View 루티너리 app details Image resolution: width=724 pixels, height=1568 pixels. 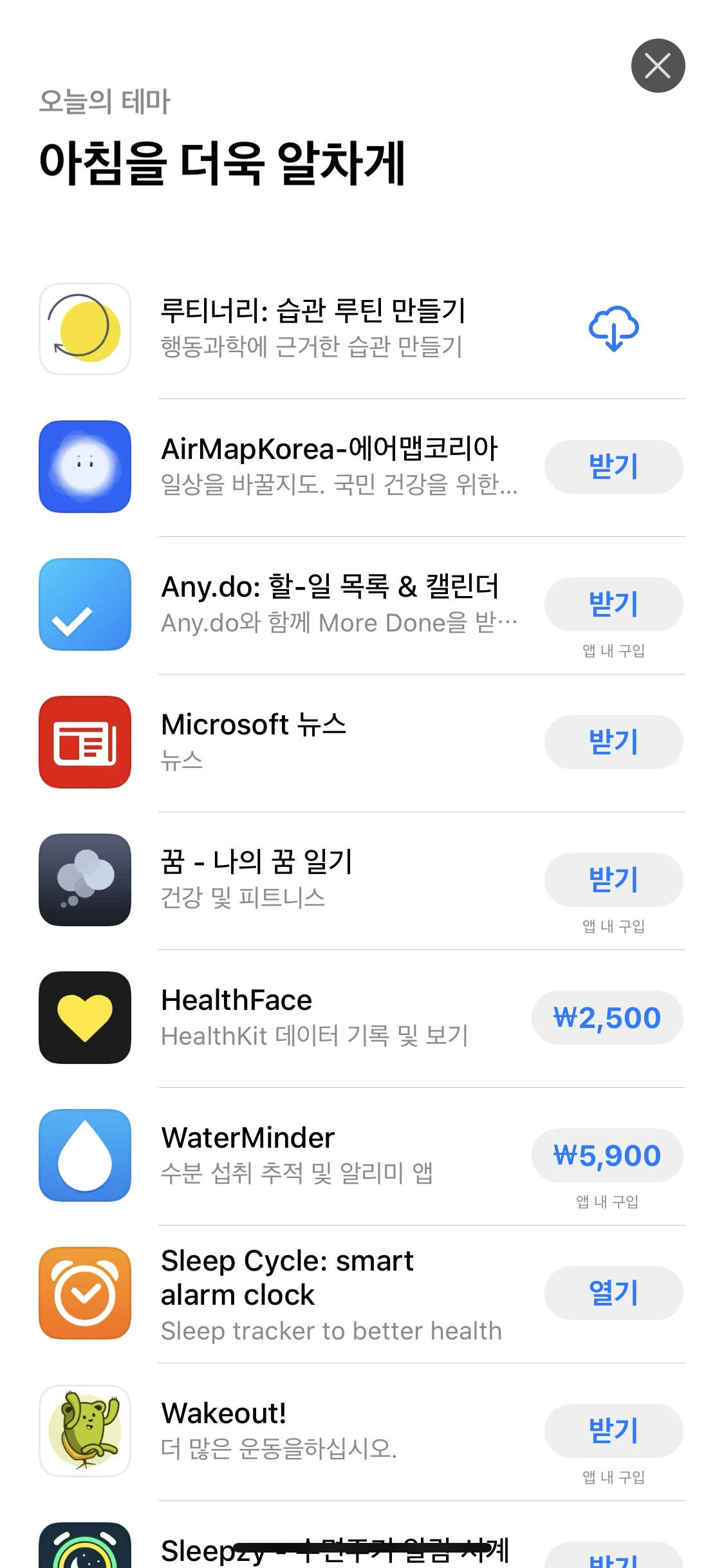[x=313, y=329]
